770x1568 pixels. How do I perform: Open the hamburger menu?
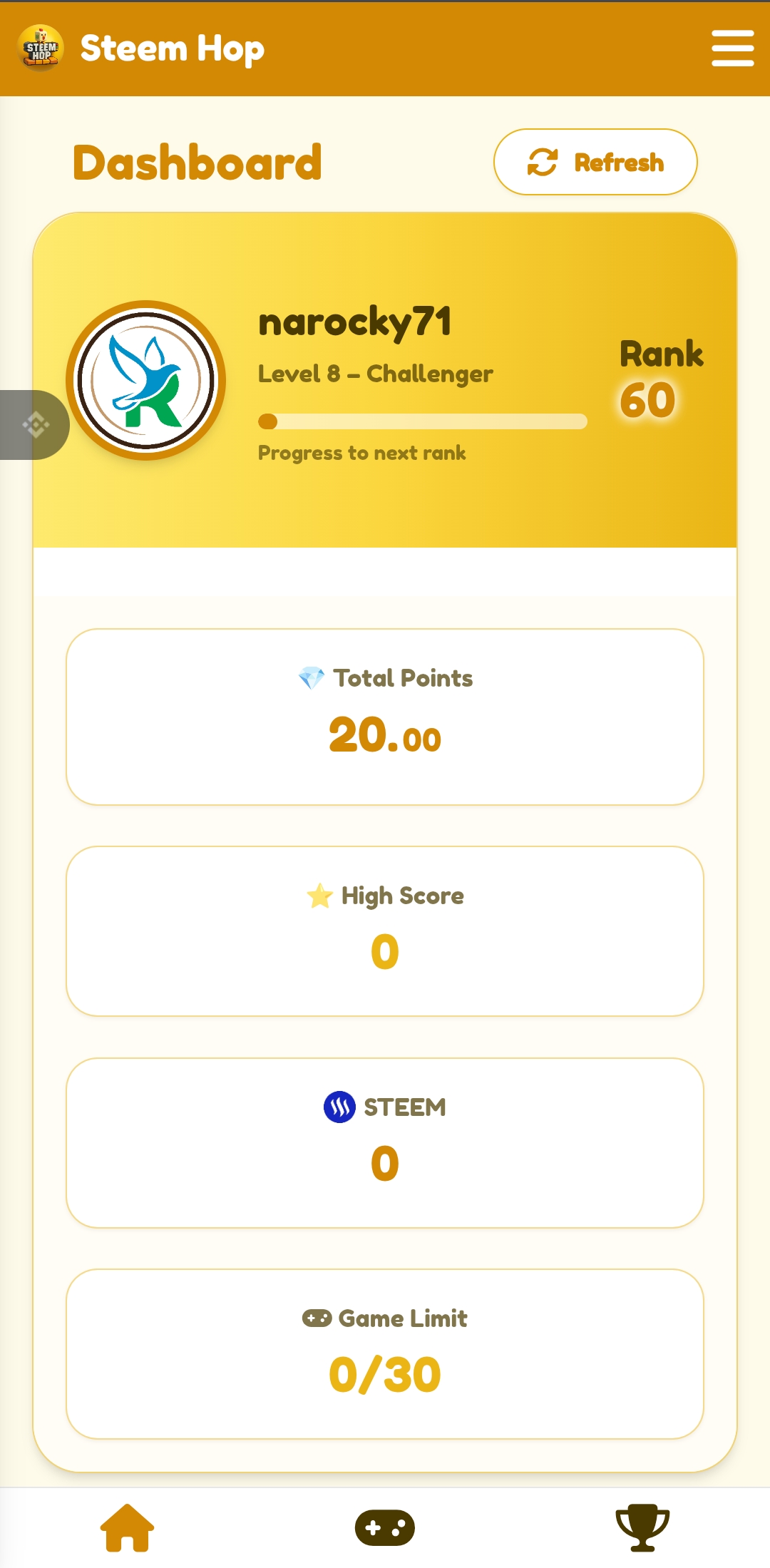[x=732, y=48]
